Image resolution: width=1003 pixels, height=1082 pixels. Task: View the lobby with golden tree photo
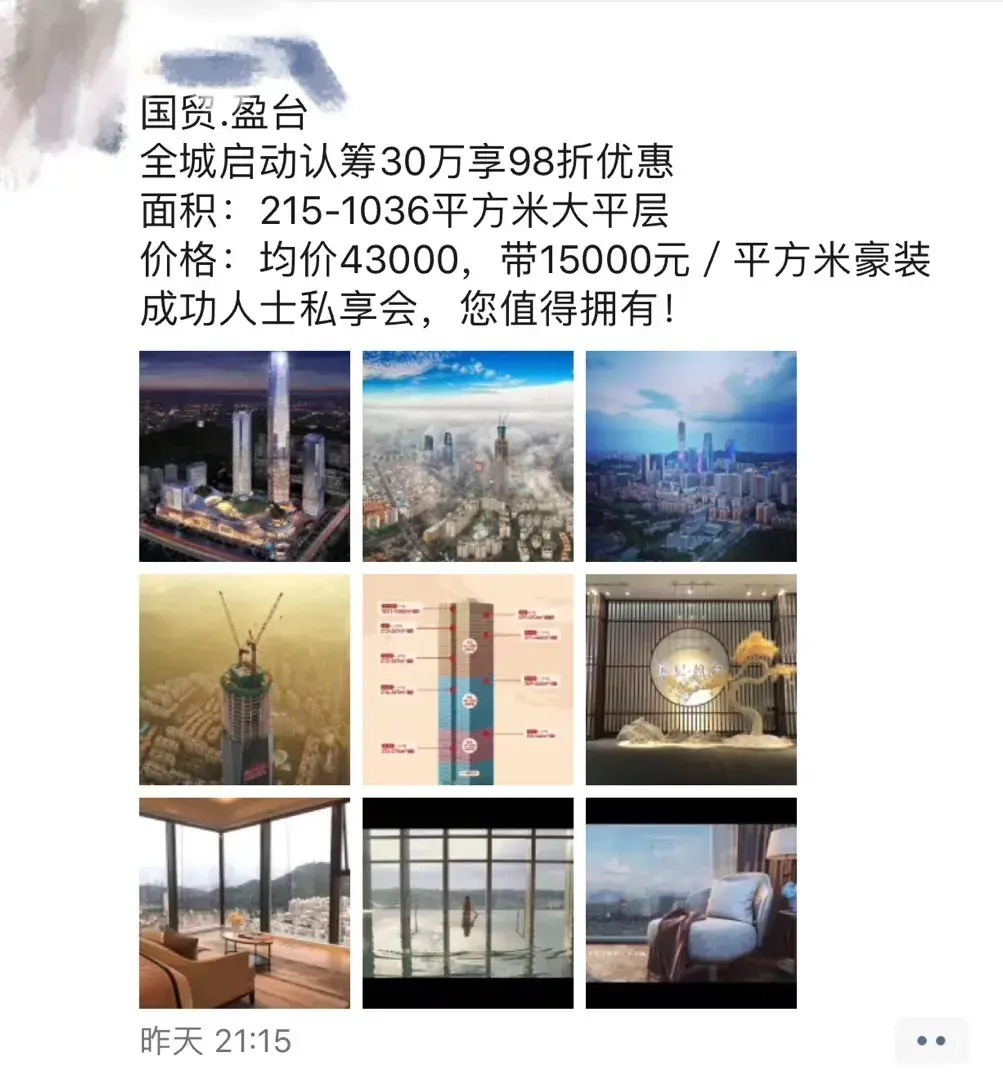(691, 679)
